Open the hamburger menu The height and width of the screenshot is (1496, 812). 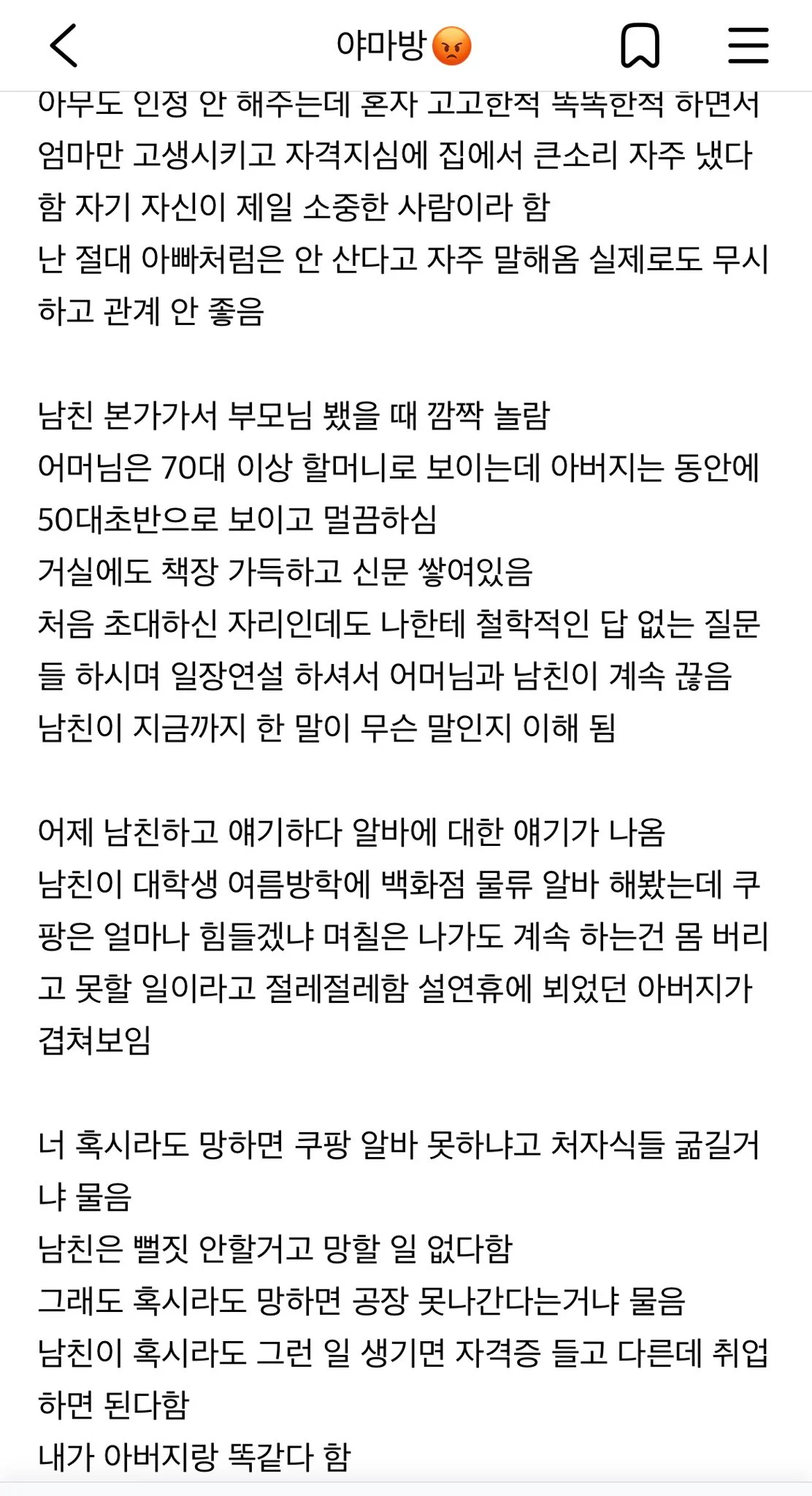748,45
